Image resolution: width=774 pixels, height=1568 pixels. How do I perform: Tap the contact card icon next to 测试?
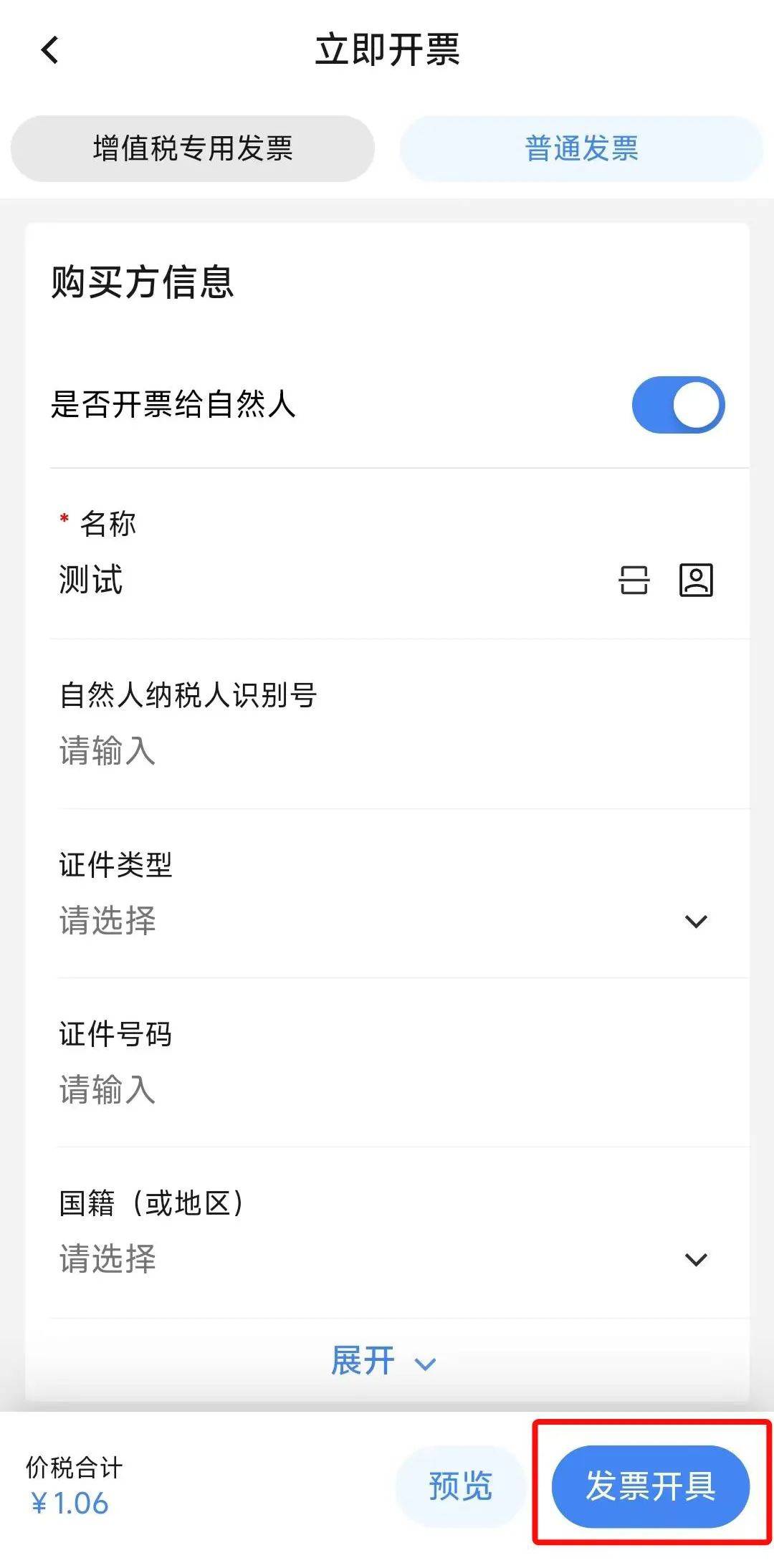(696, 582)
